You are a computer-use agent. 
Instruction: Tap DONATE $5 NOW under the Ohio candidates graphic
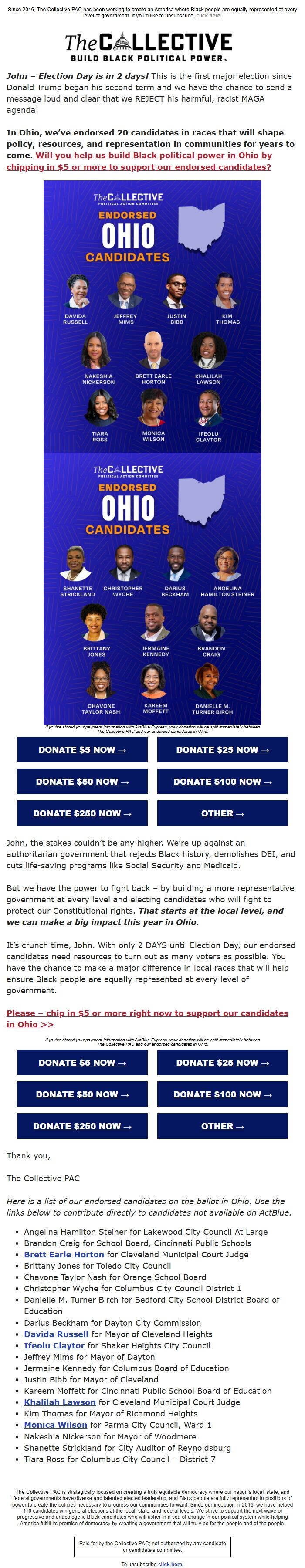(x=82, y=749)
